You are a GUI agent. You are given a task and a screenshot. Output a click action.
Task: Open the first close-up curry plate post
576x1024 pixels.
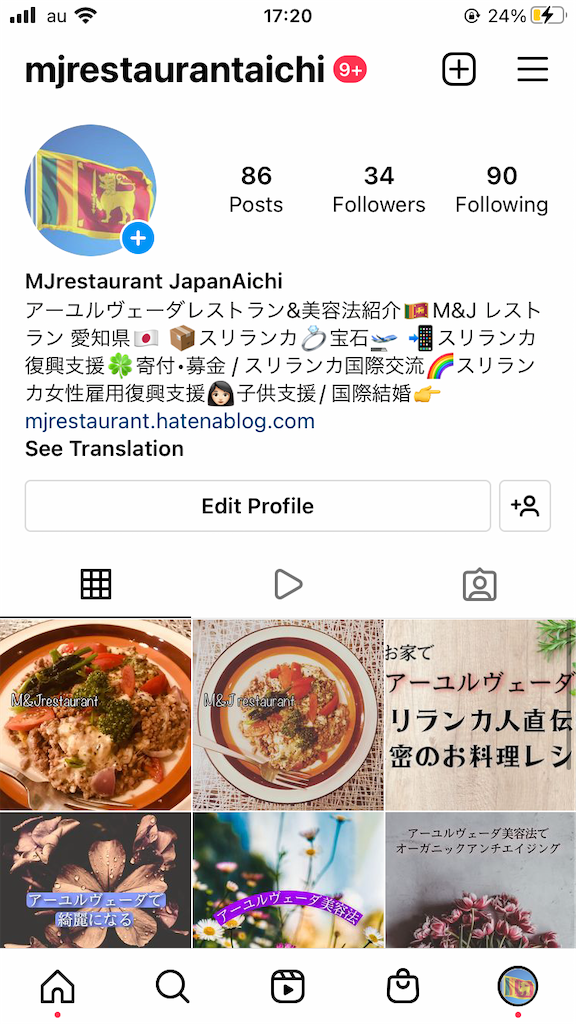95,715
